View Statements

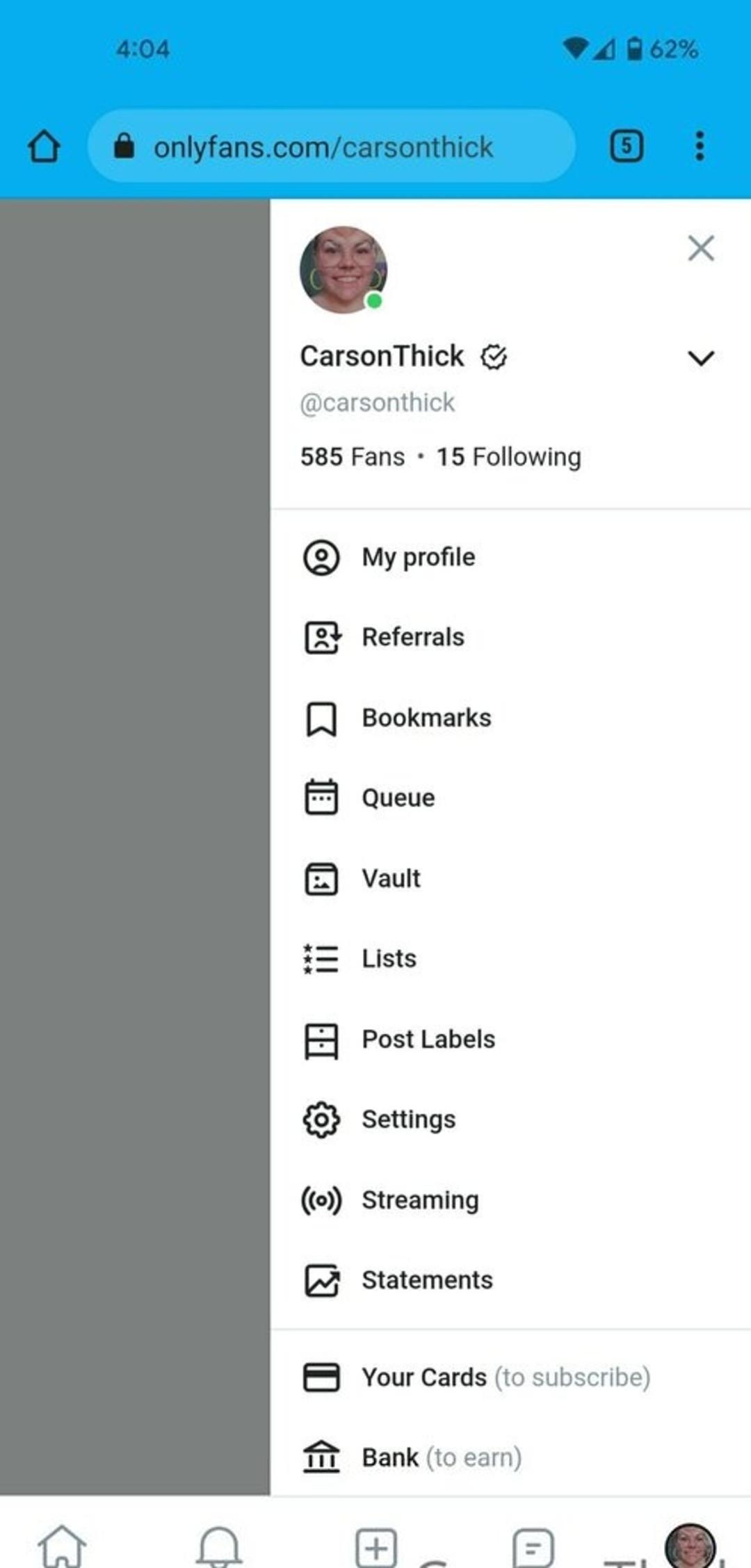[426, 1280]
